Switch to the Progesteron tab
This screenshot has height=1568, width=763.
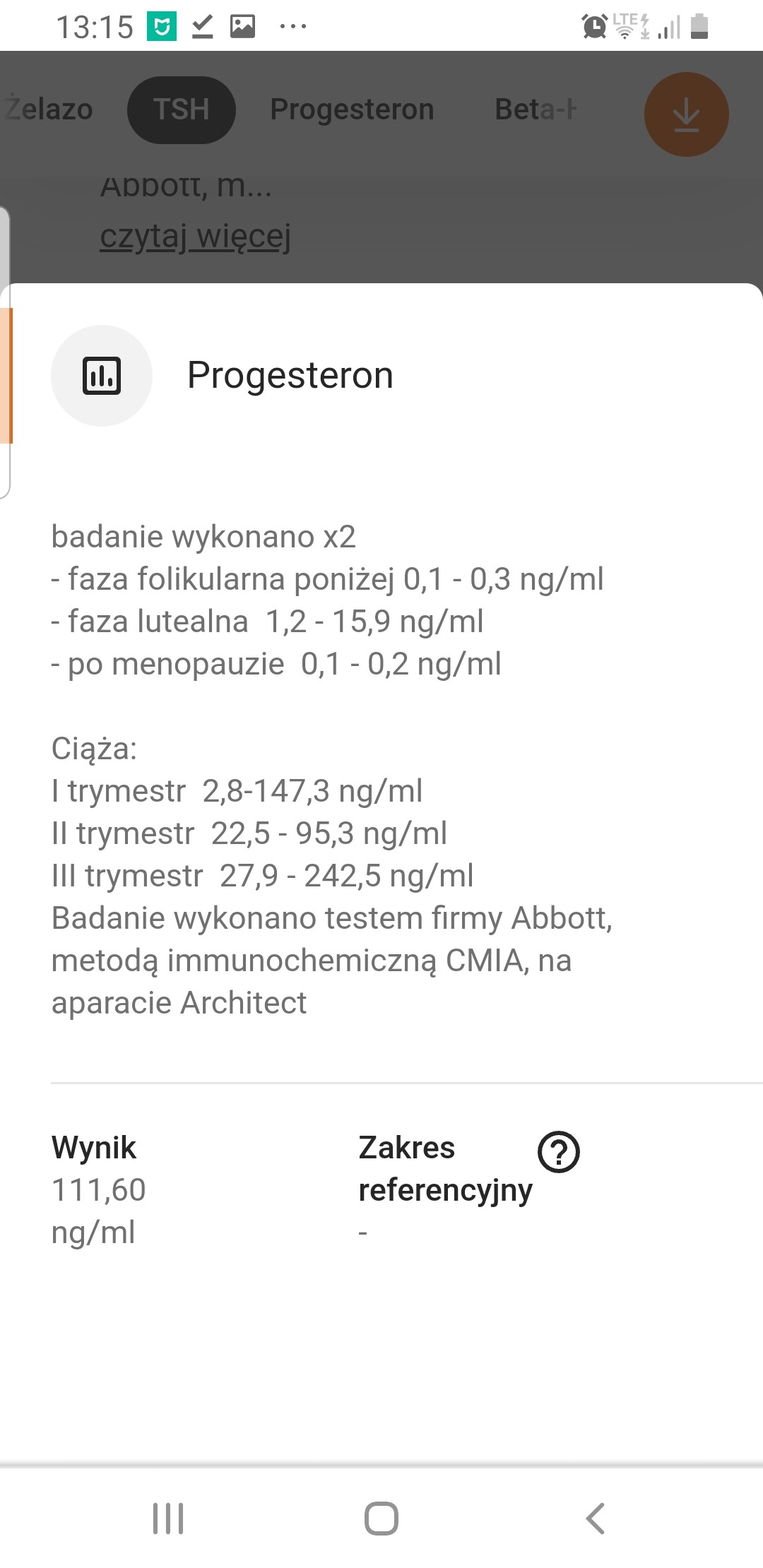tap(352, 109)
